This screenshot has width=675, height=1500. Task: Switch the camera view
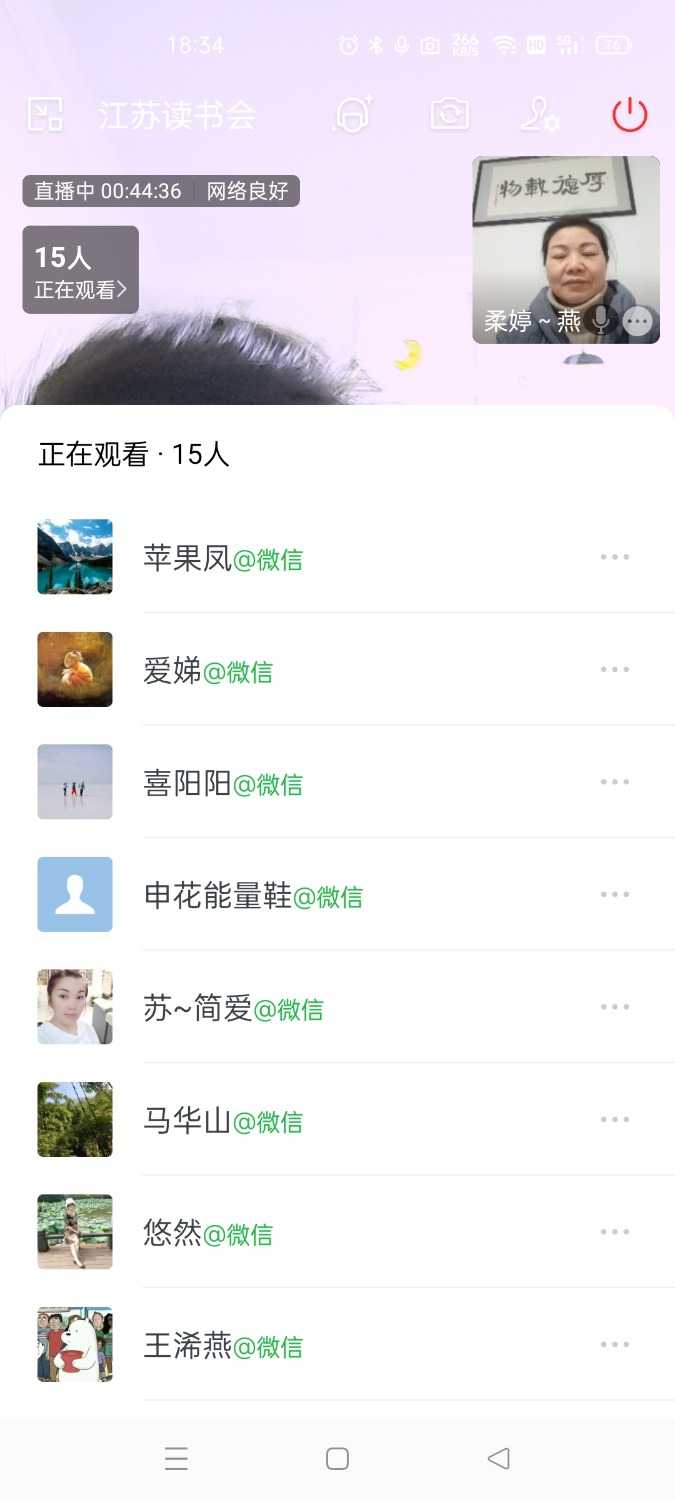(x=450, y=115)
